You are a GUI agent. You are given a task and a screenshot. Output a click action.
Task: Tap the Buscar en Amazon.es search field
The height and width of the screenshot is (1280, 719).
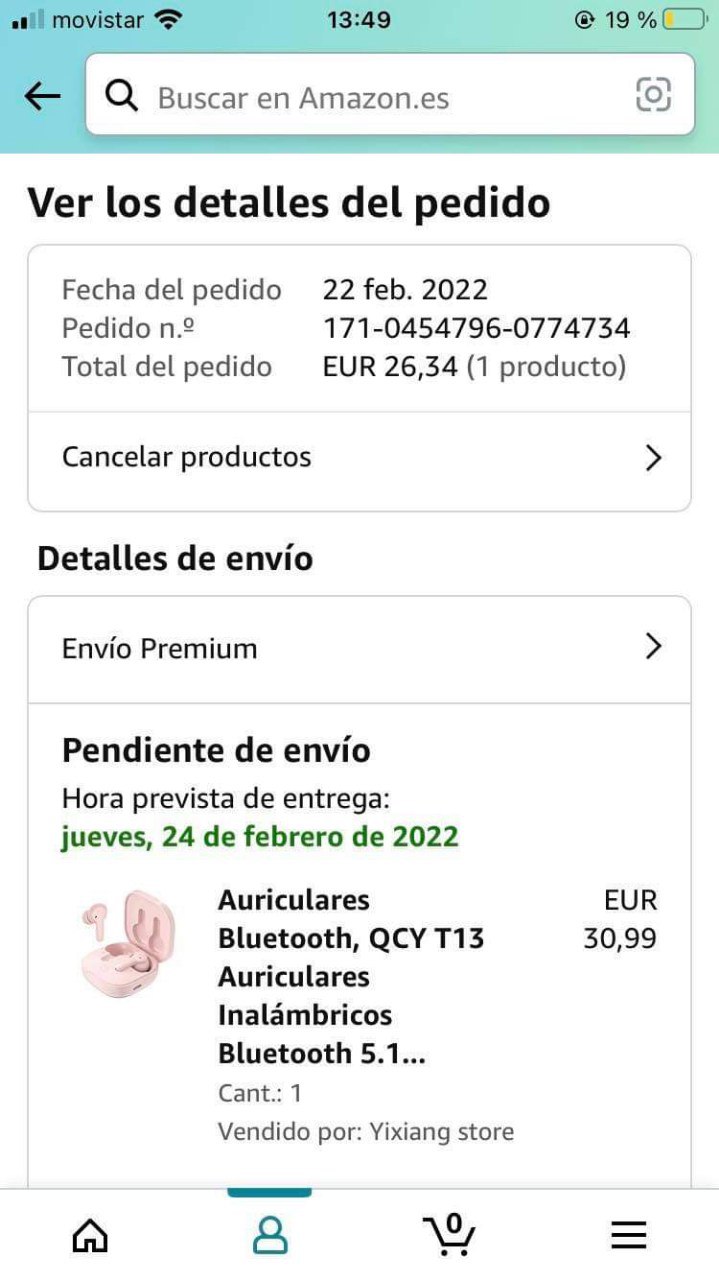[x=360, y=97]
